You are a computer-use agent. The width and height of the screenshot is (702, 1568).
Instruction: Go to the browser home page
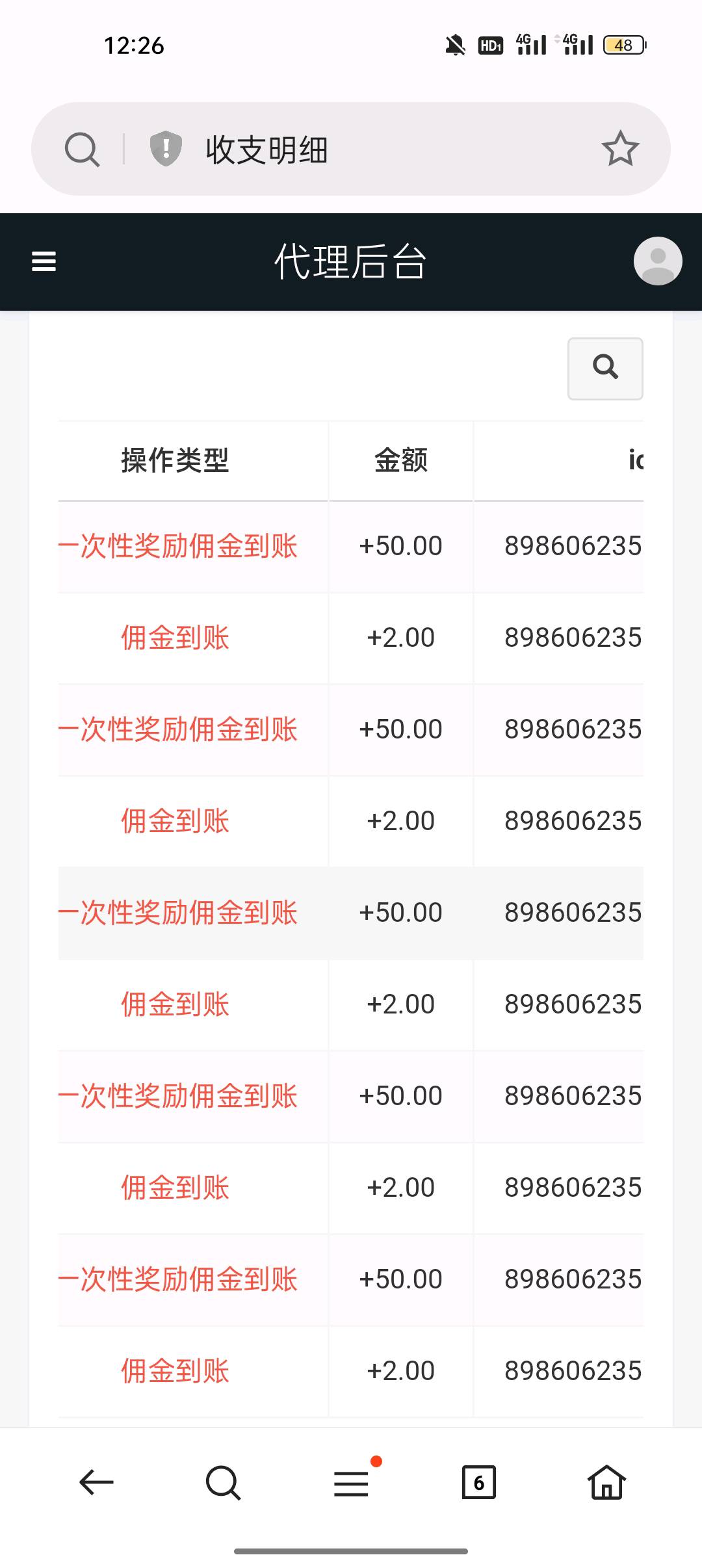(x=606, y=1482)
